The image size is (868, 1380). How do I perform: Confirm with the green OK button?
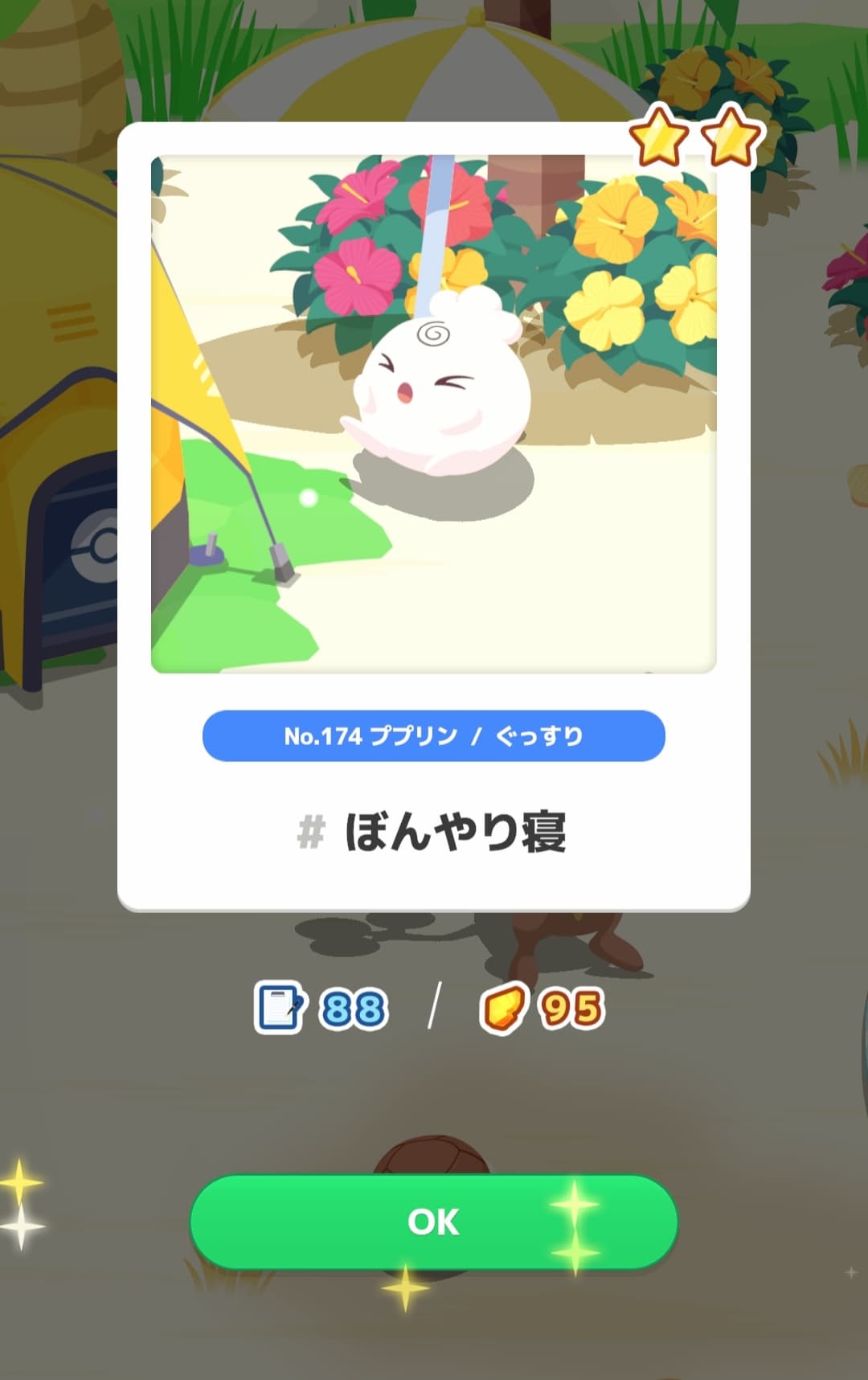[433, 1222]
